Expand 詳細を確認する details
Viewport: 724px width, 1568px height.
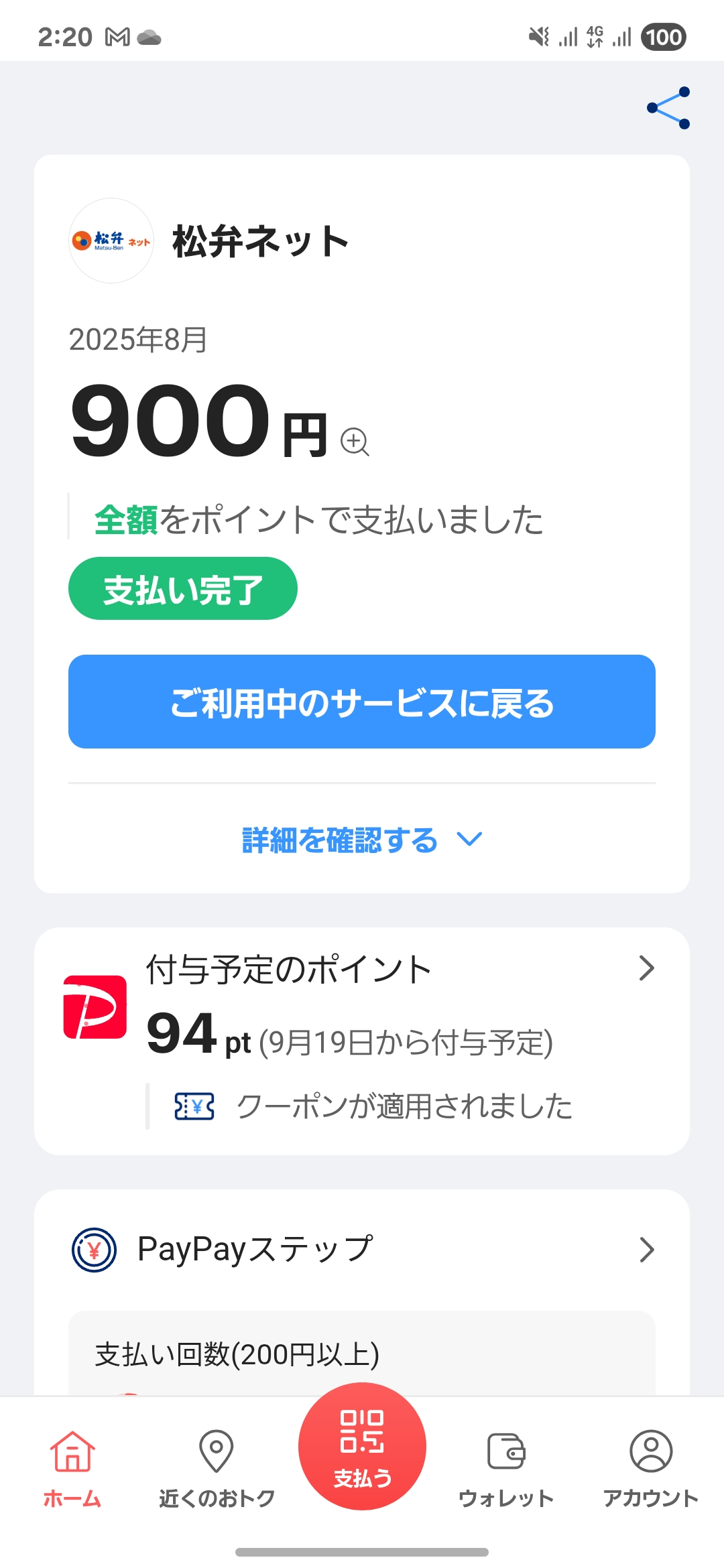pos(362,840)
